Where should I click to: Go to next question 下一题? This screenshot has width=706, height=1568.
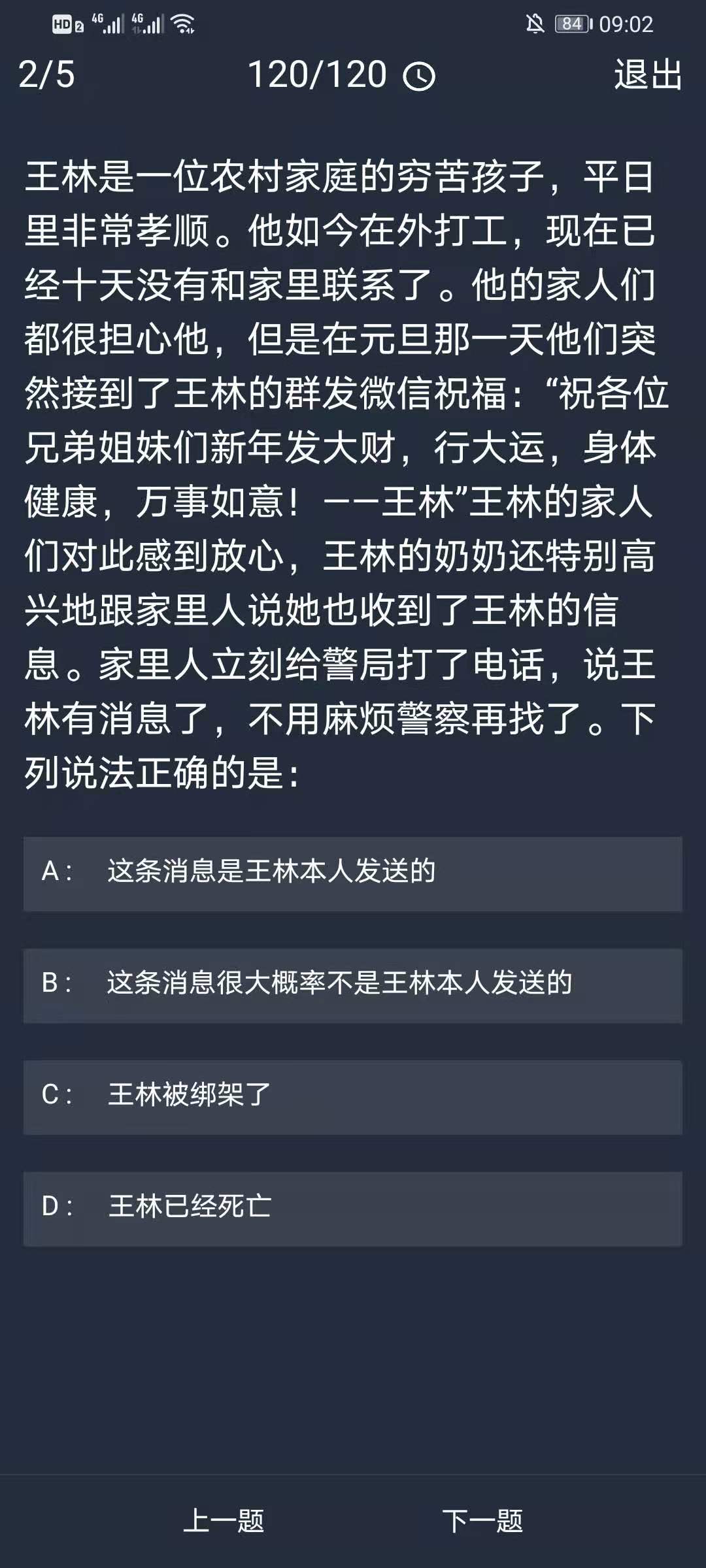point(482,1520)
